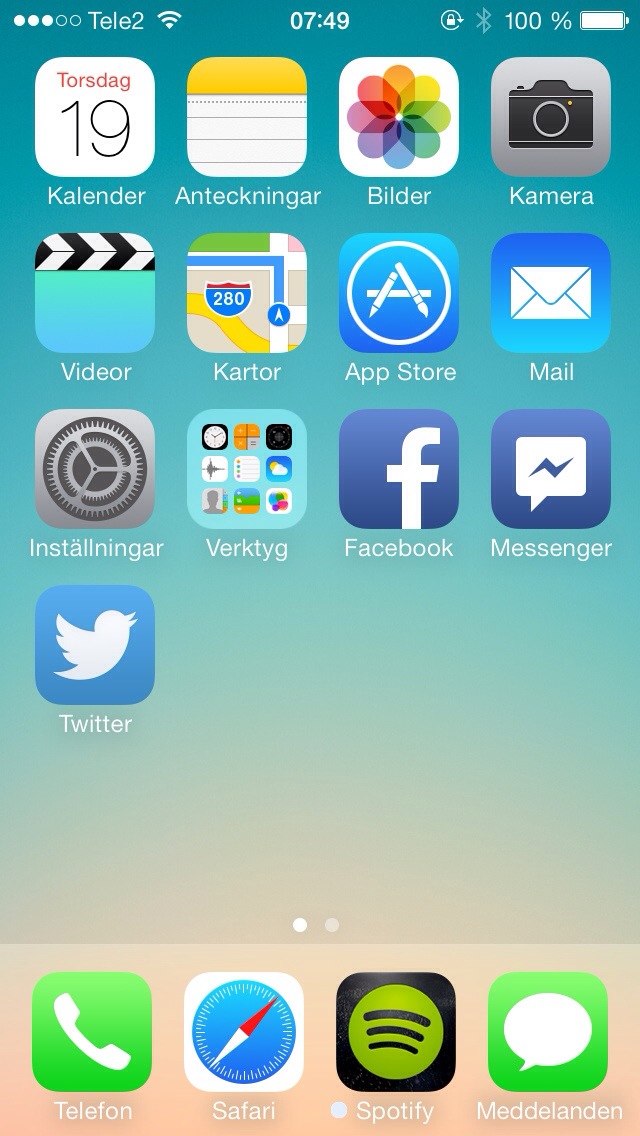Launch the Kamera app
This screenshot has width=640, height=1136.
(x=551, y=117)
